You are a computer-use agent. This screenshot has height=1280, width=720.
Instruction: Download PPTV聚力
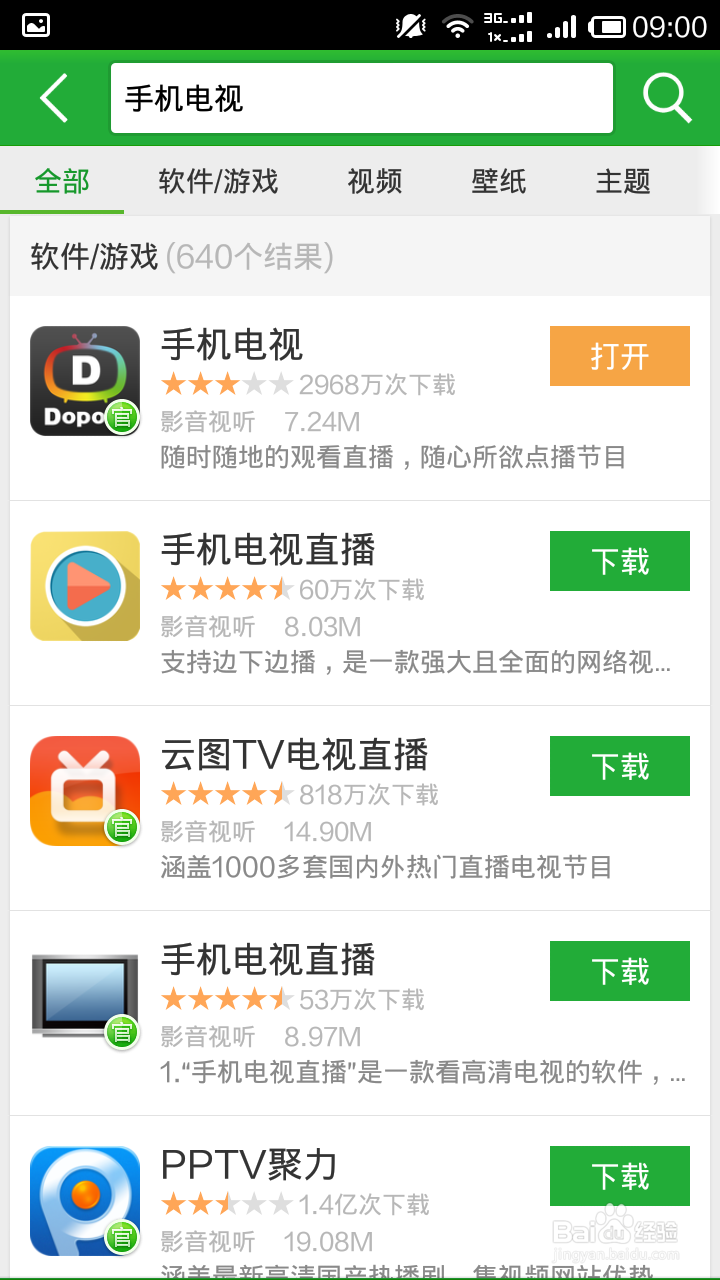[619, 1176]
